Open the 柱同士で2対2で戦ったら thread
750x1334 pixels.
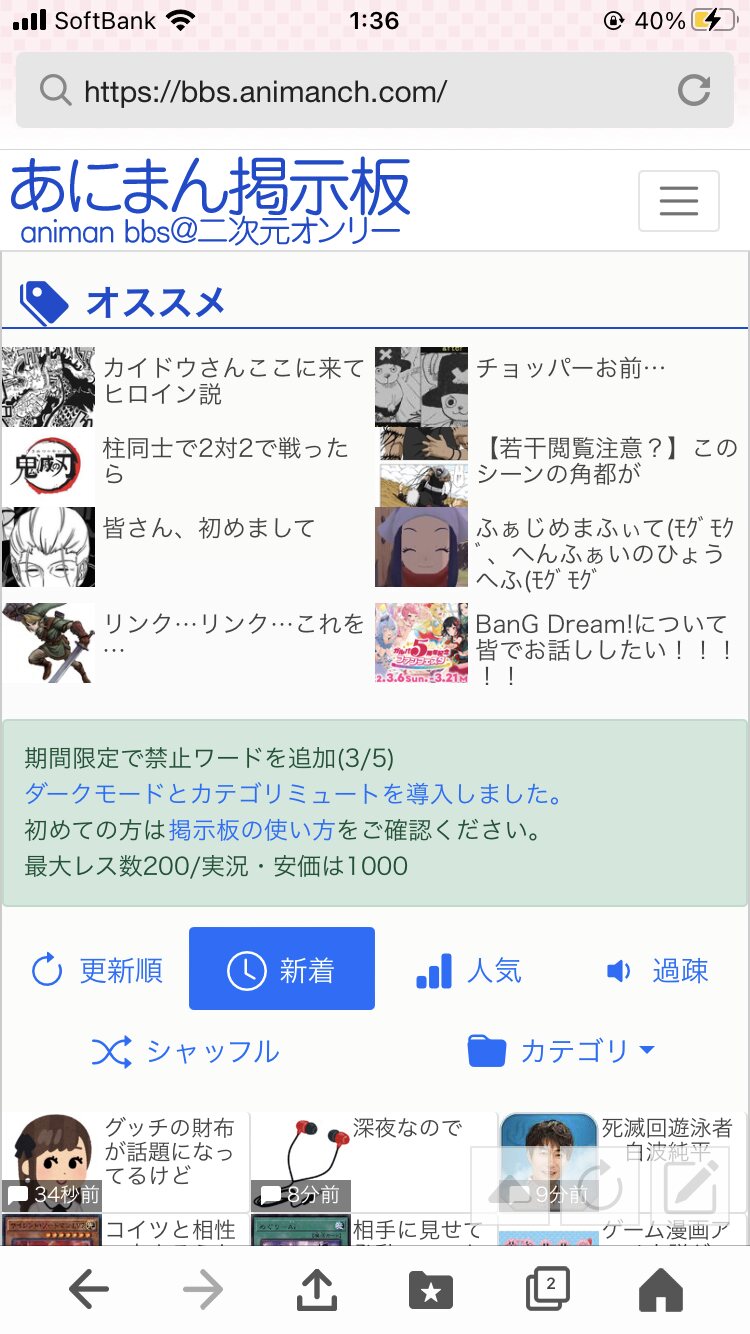click(x=225, y=460)
